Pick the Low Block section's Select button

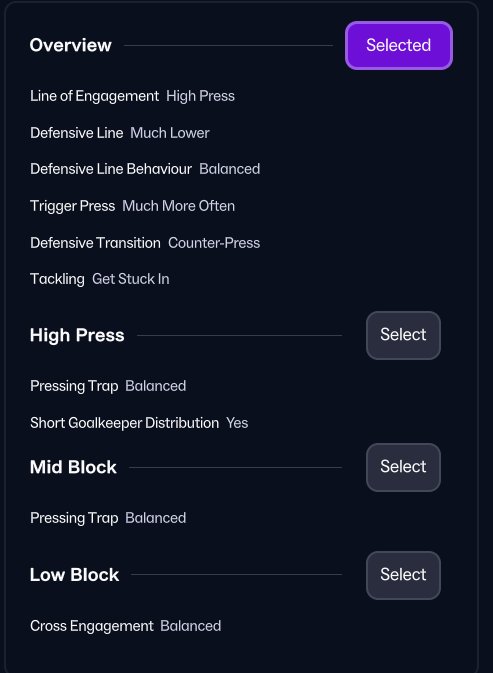tap(403, 575)
